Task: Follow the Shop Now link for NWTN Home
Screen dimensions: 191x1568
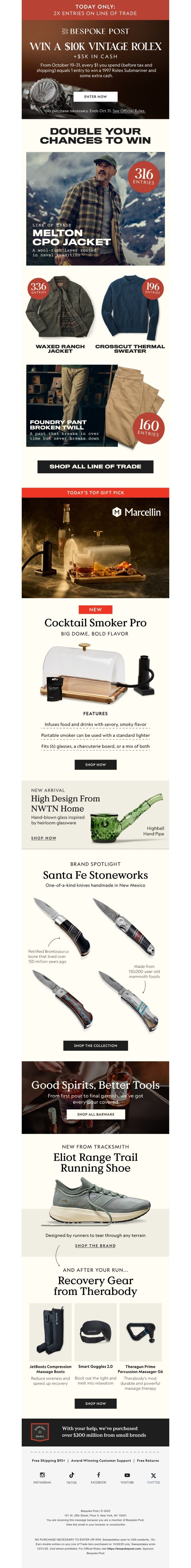Action: pyautogui.click(x=43, y=838)
